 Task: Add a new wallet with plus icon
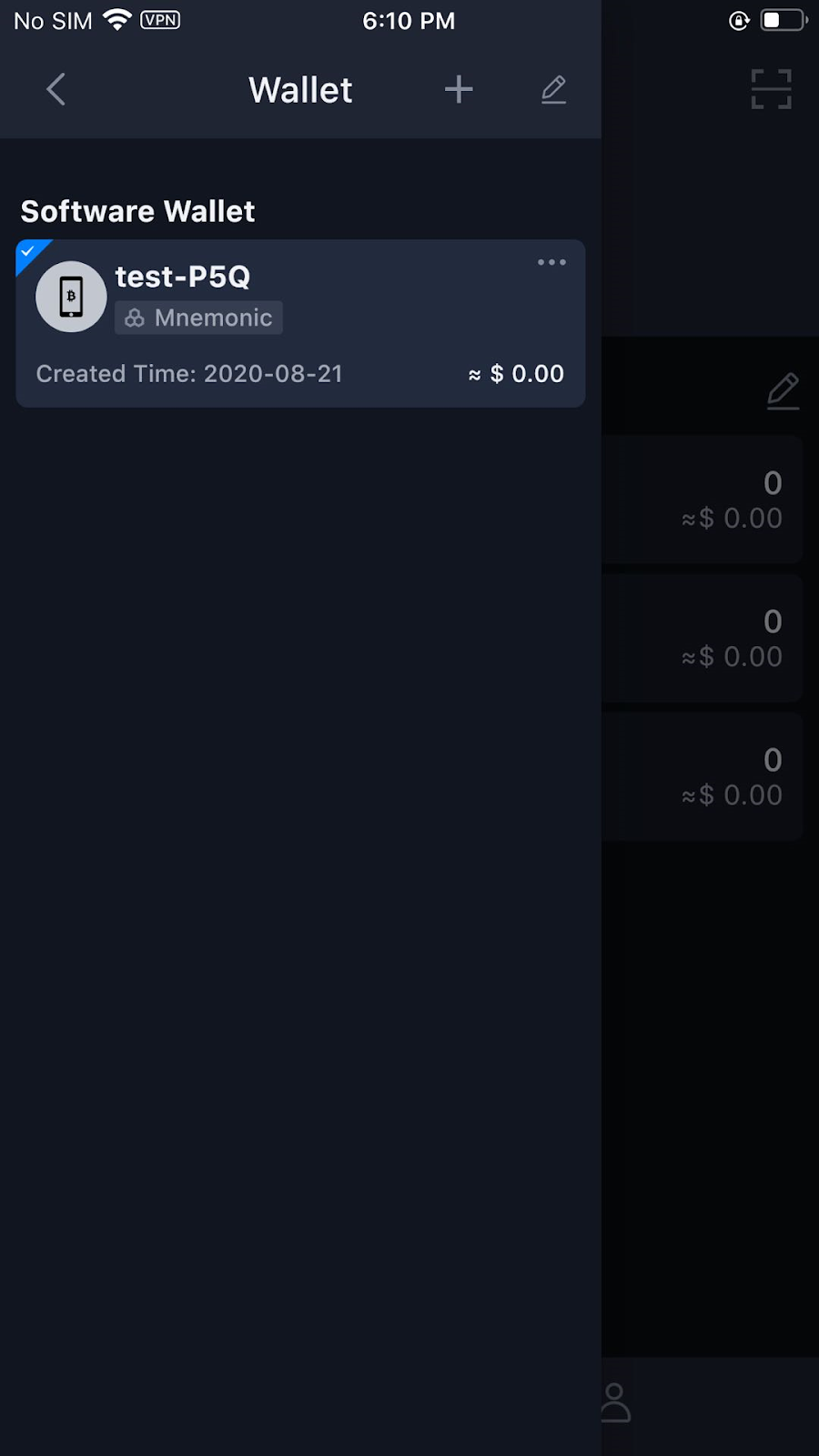(x=459, y=89)
